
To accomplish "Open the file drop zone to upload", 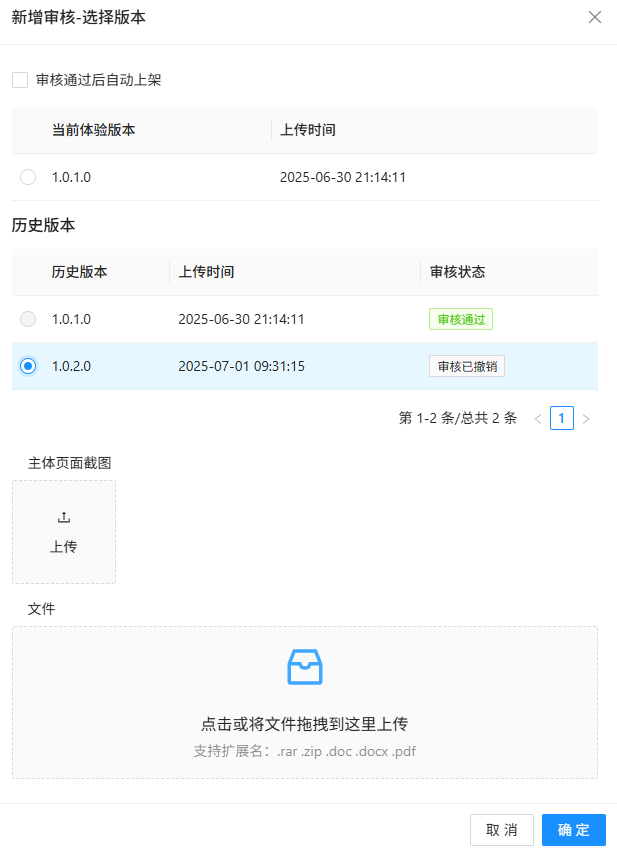I will (x=305, y=702).
